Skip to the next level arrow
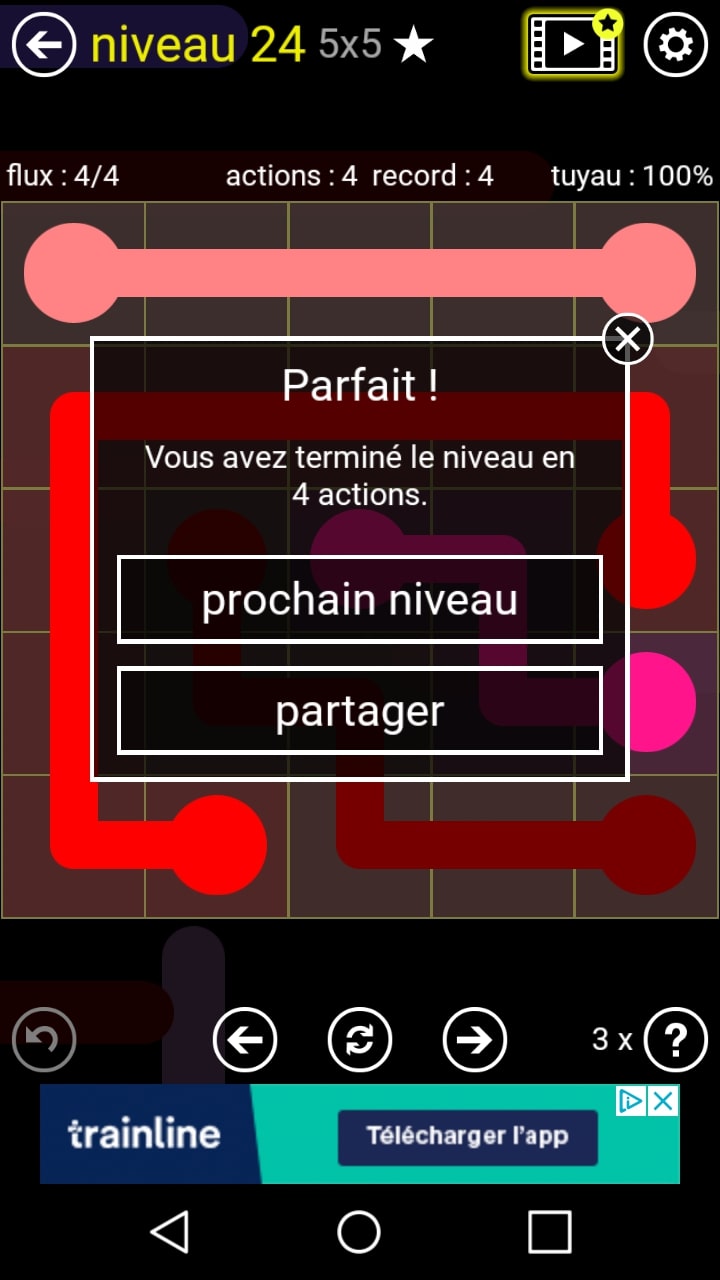 tap(475, 1040)
